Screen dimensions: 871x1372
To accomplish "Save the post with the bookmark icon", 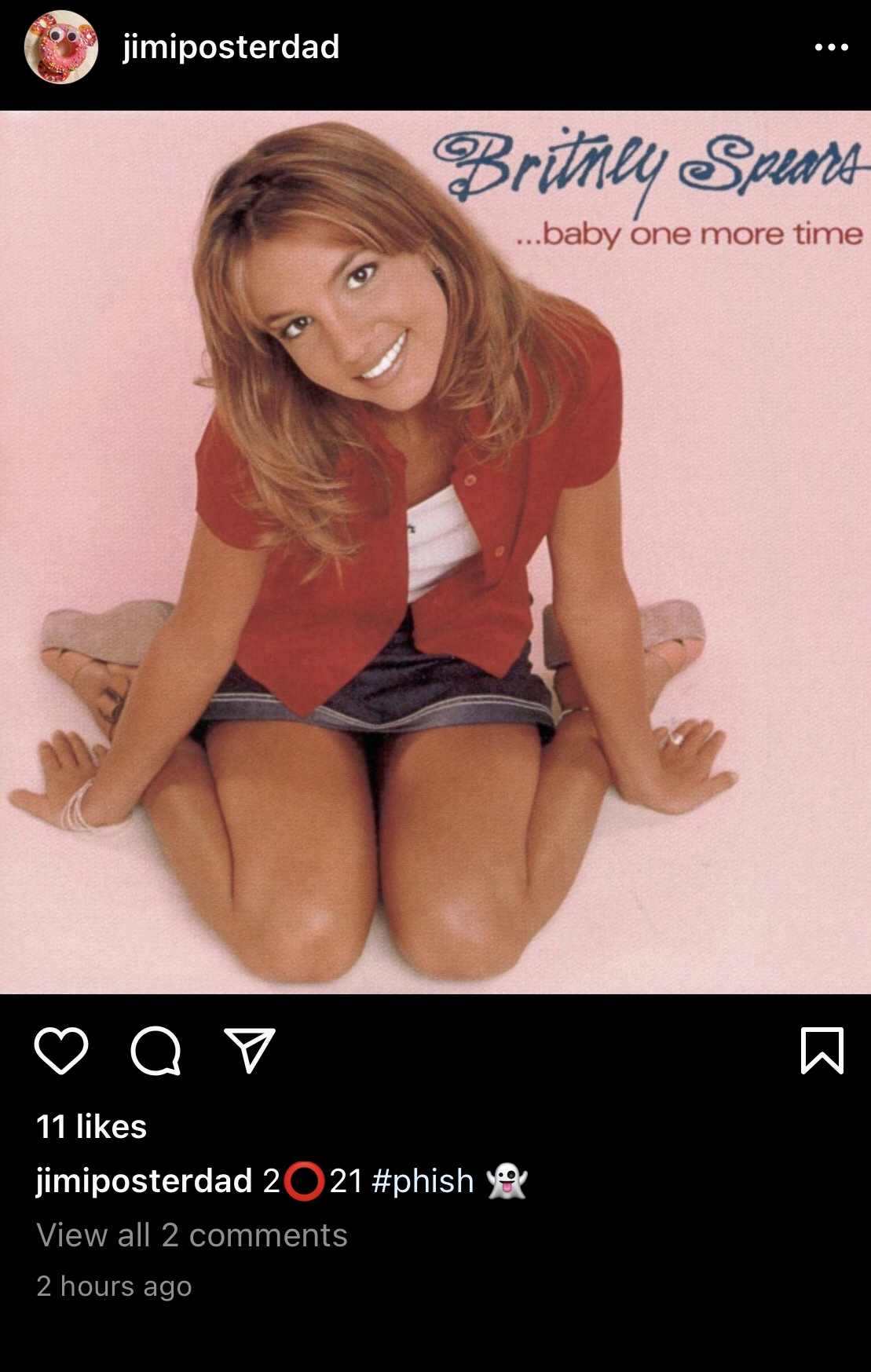I will click(x=822, y=1050).
